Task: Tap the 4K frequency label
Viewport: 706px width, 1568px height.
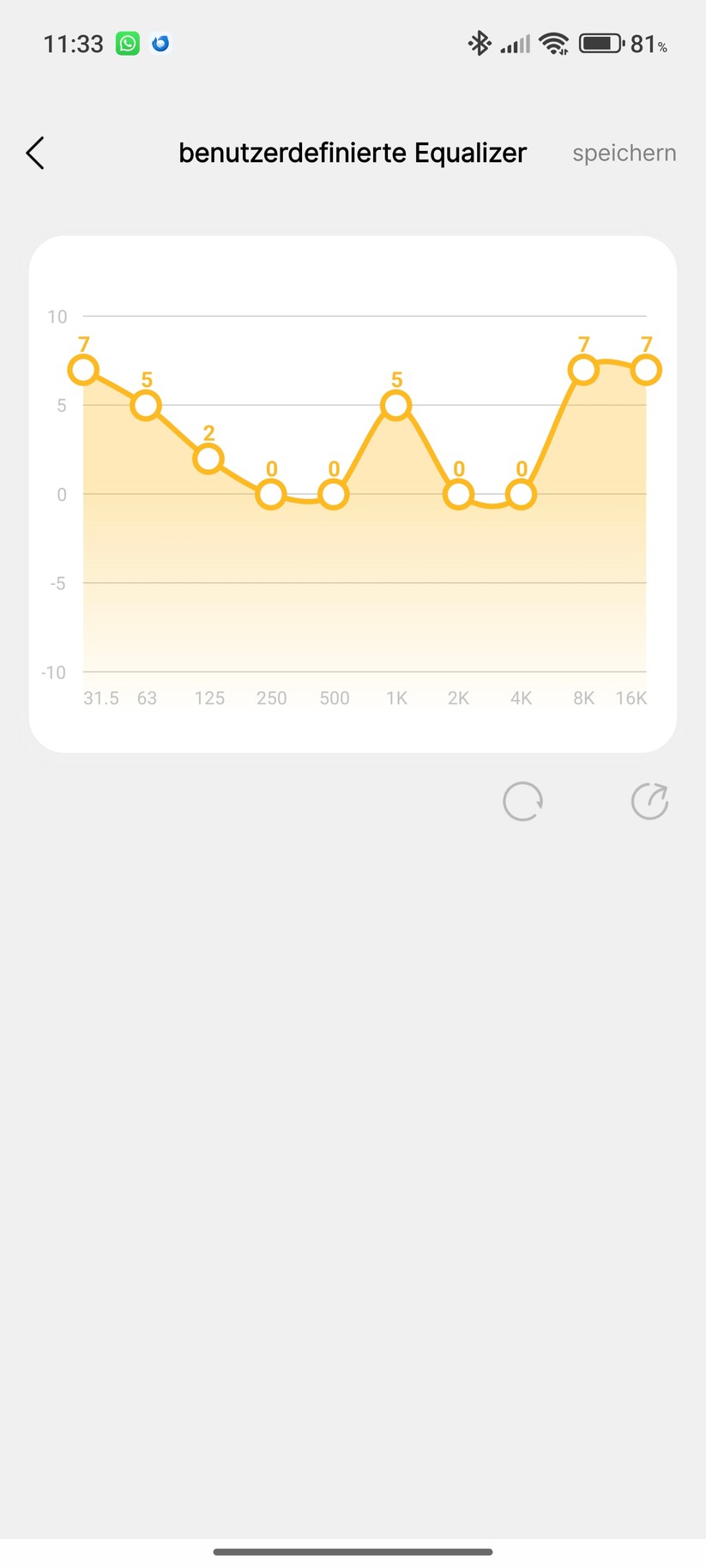Action: [x=521, y=698]
